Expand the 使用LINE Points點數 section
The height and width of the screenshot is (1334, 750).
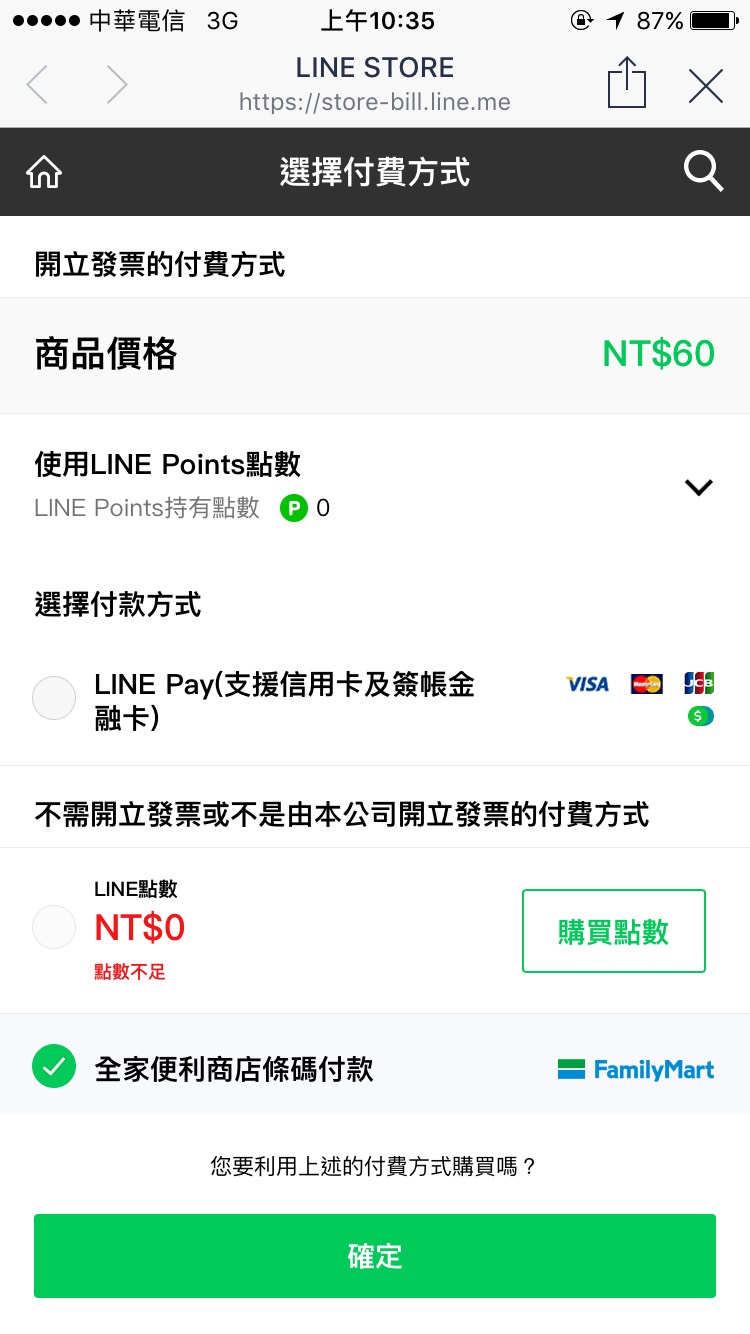pos(698,487)
